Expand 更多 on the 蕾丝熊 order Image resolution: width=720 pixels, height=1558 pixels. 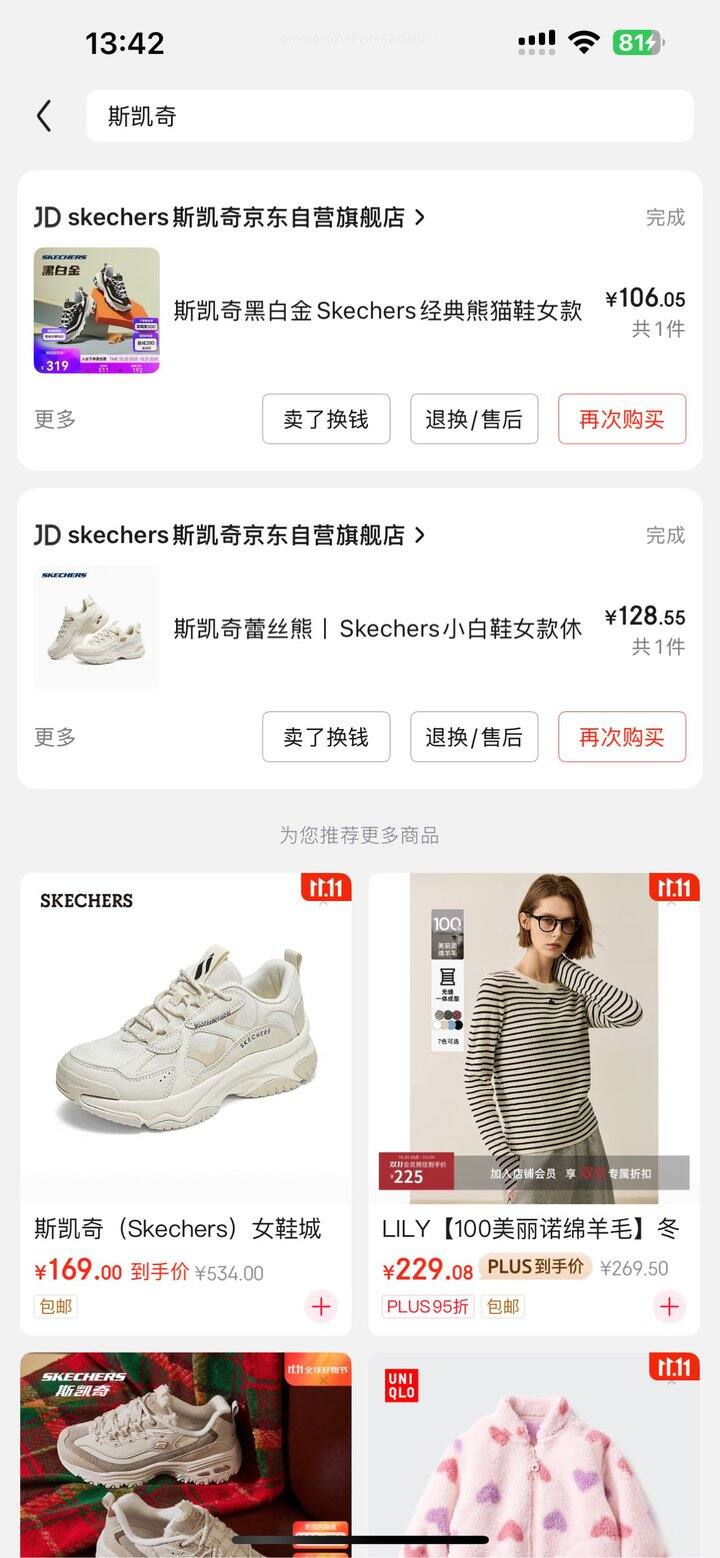coord(55,737)
